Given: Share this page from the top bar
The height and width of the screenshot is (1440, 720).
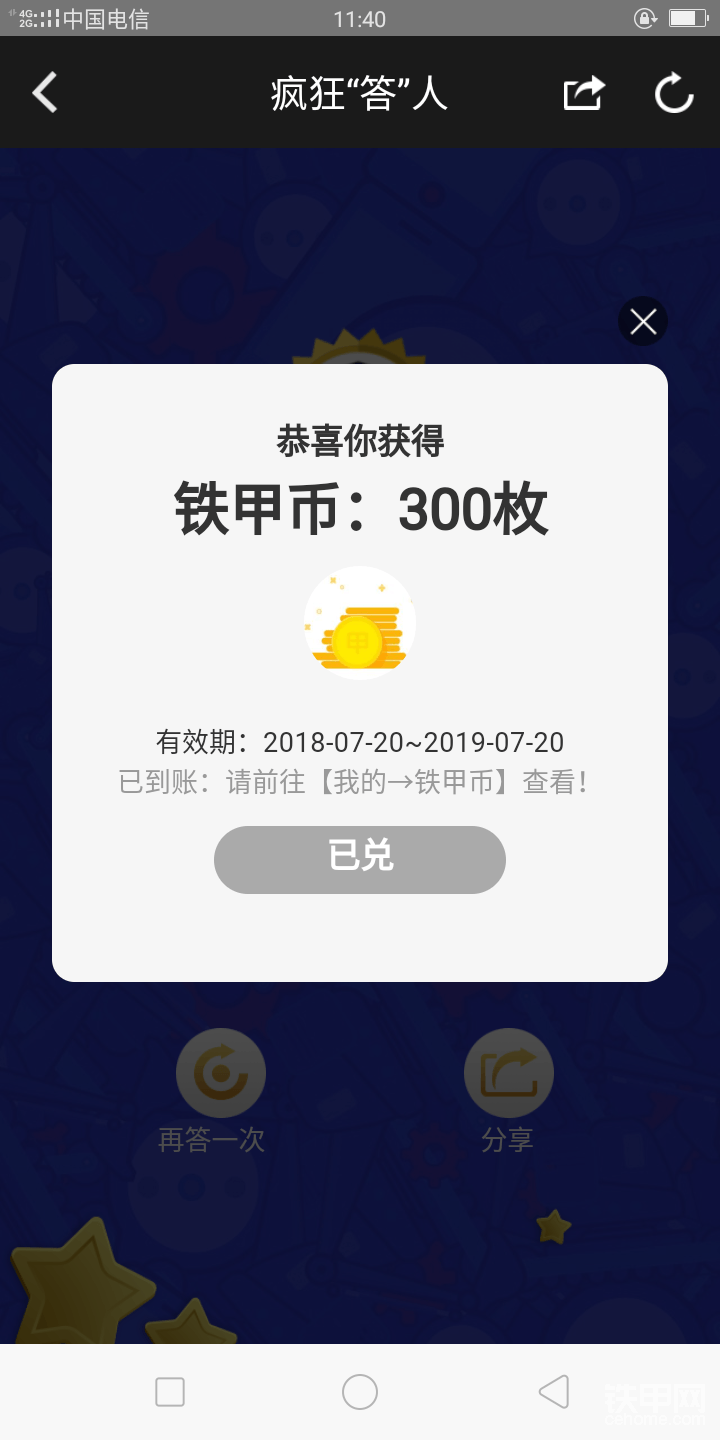Looking at the screenshot, I should 584,93.
